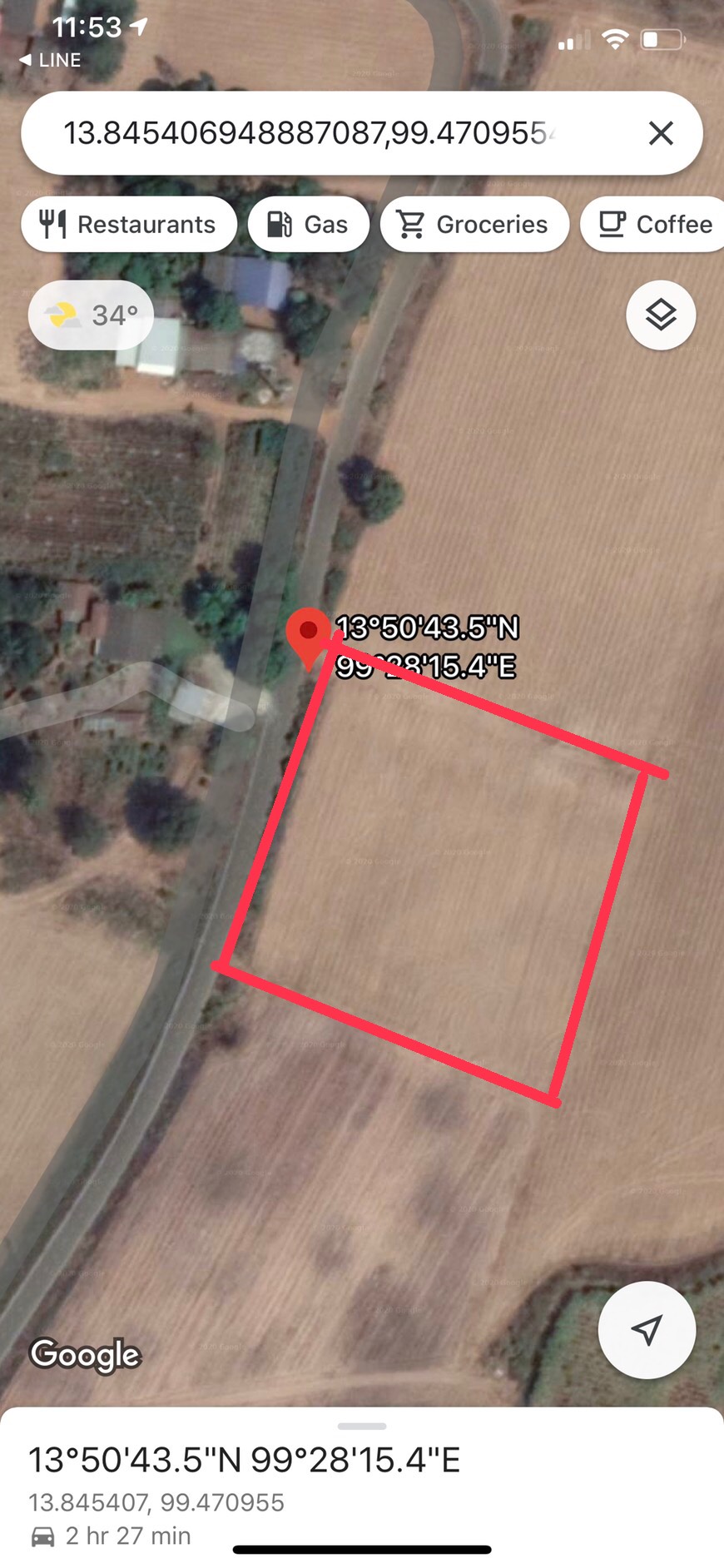Open the 34° weather widget
The image size is (724, 1568).
92,315
